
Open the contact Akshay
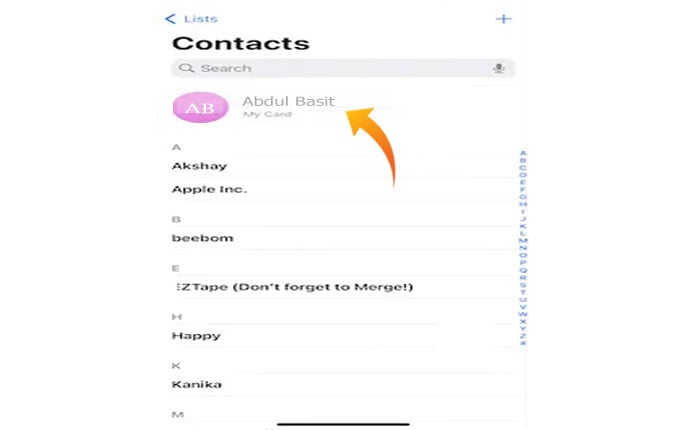click(199, 166)
